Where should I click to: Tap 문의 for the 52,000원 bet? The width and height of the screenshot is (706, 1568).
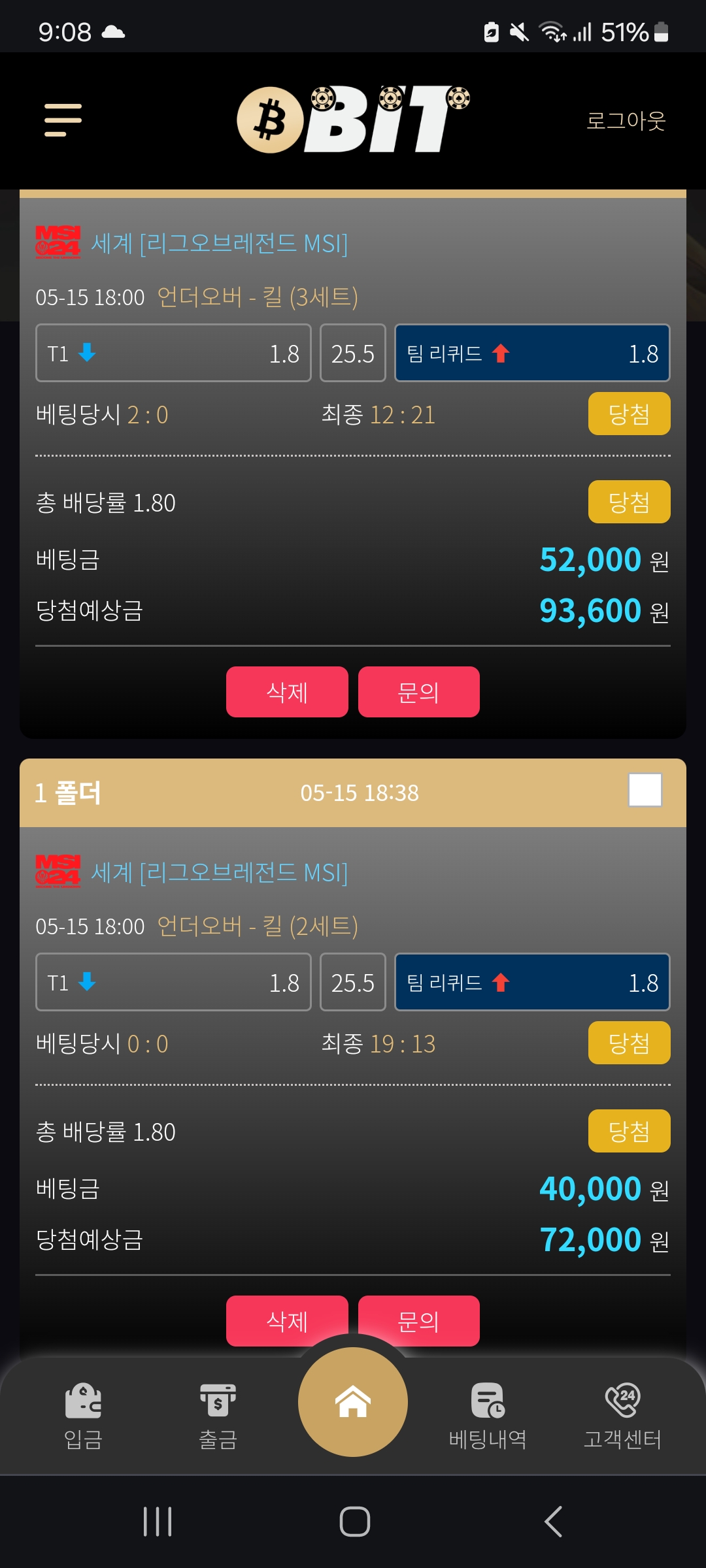tap(418, 692)
